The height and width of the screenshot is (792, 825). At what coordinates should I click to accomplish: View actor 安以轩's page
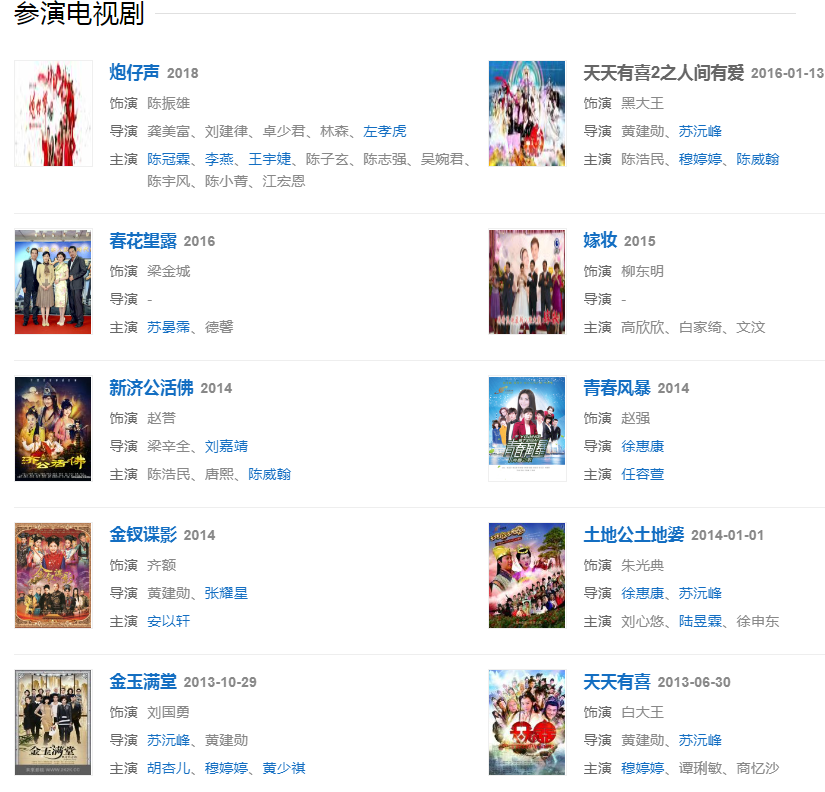168,621
